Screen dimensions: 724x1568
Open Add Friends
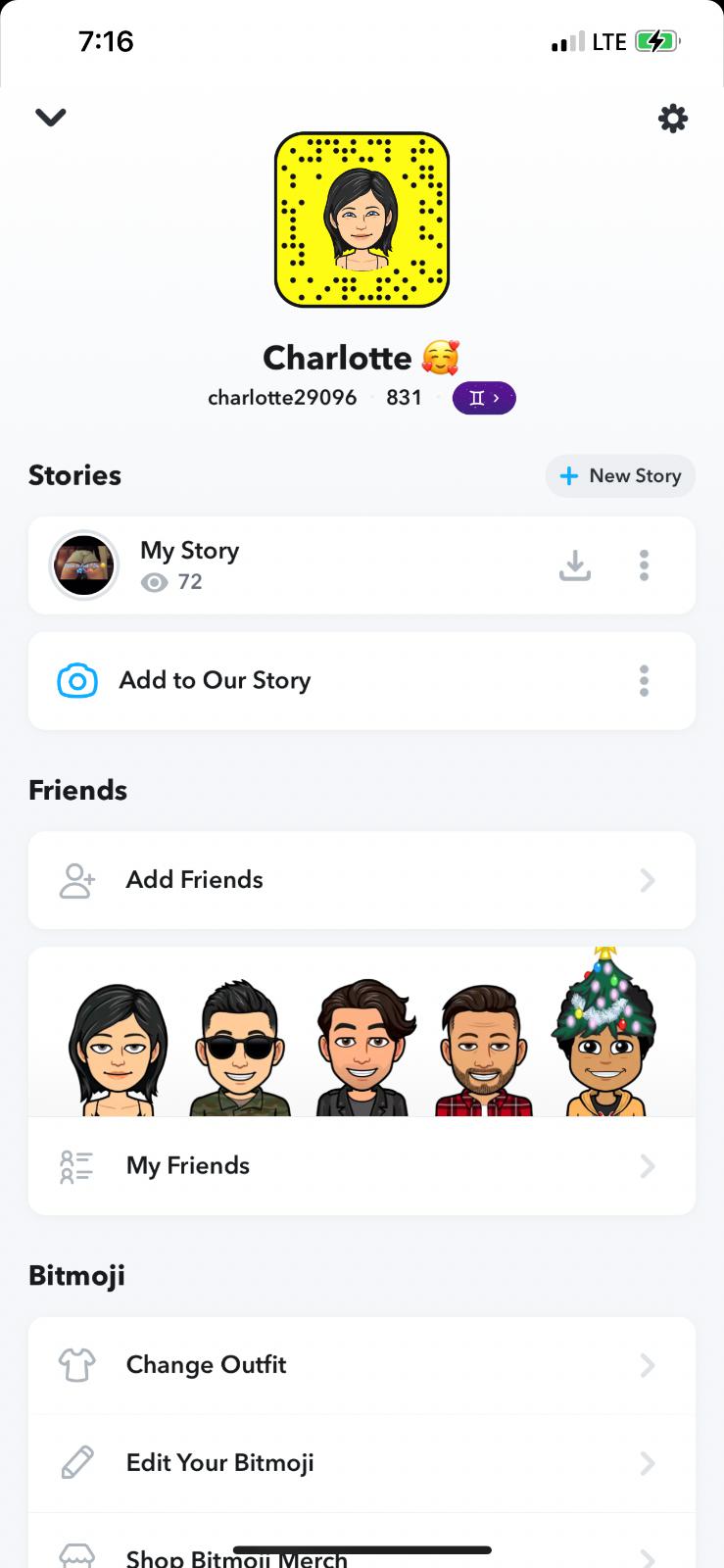coord(362,880)
